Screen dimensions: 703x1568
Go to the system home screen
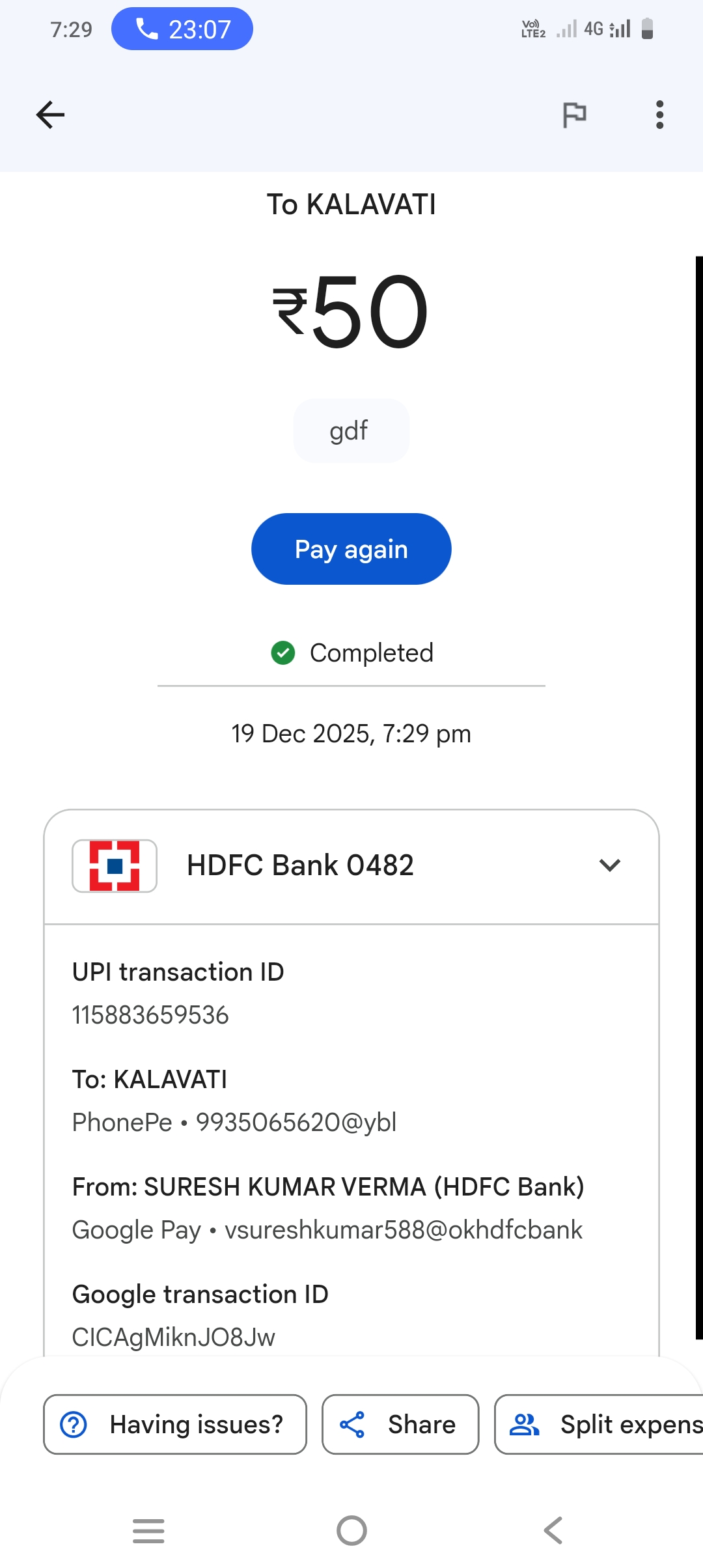click(351, 1530)
